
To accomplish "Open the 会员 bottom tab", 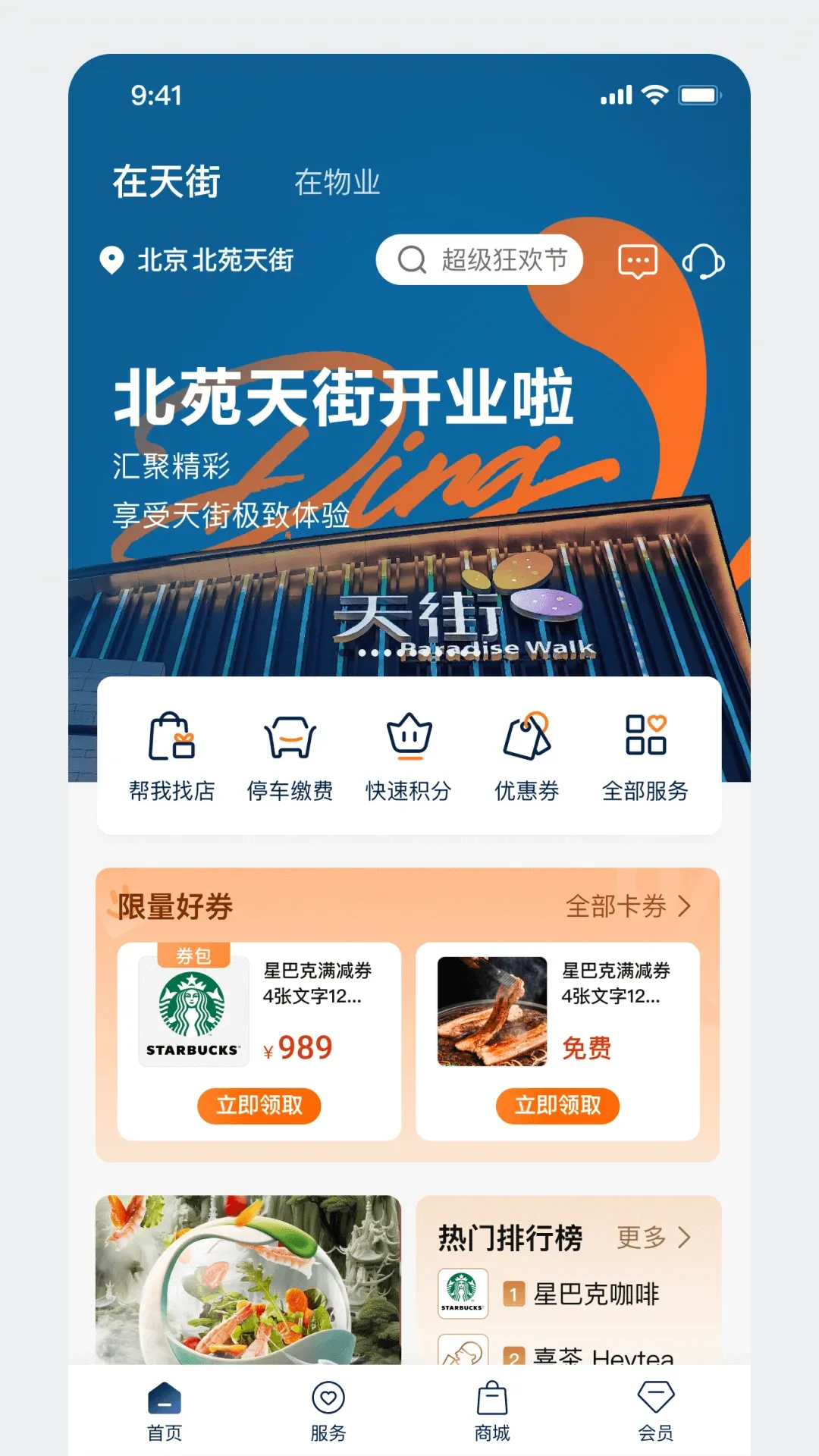I will point(656,1410).
